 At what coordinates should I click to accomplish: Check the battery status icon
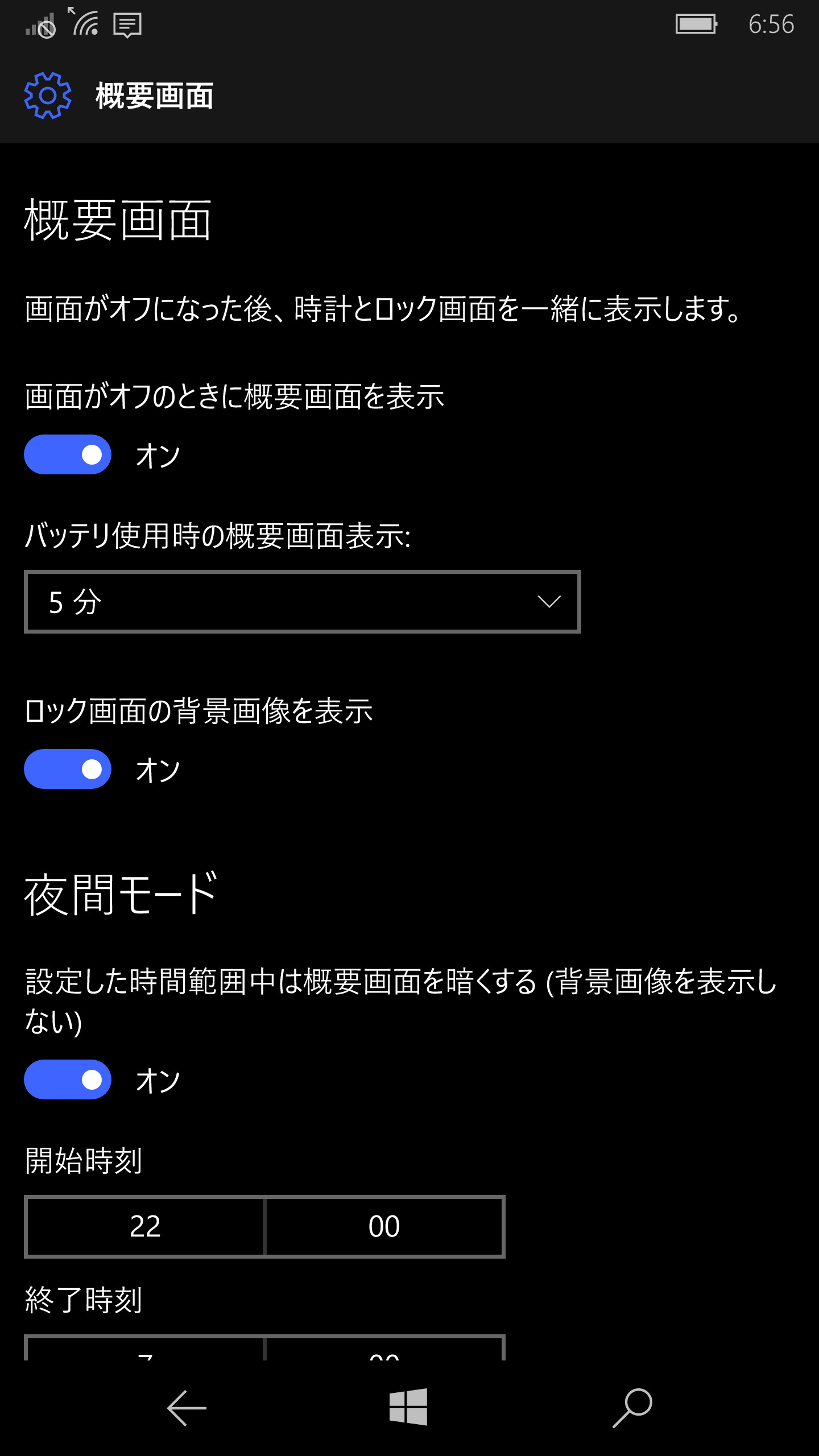[697, 24]
